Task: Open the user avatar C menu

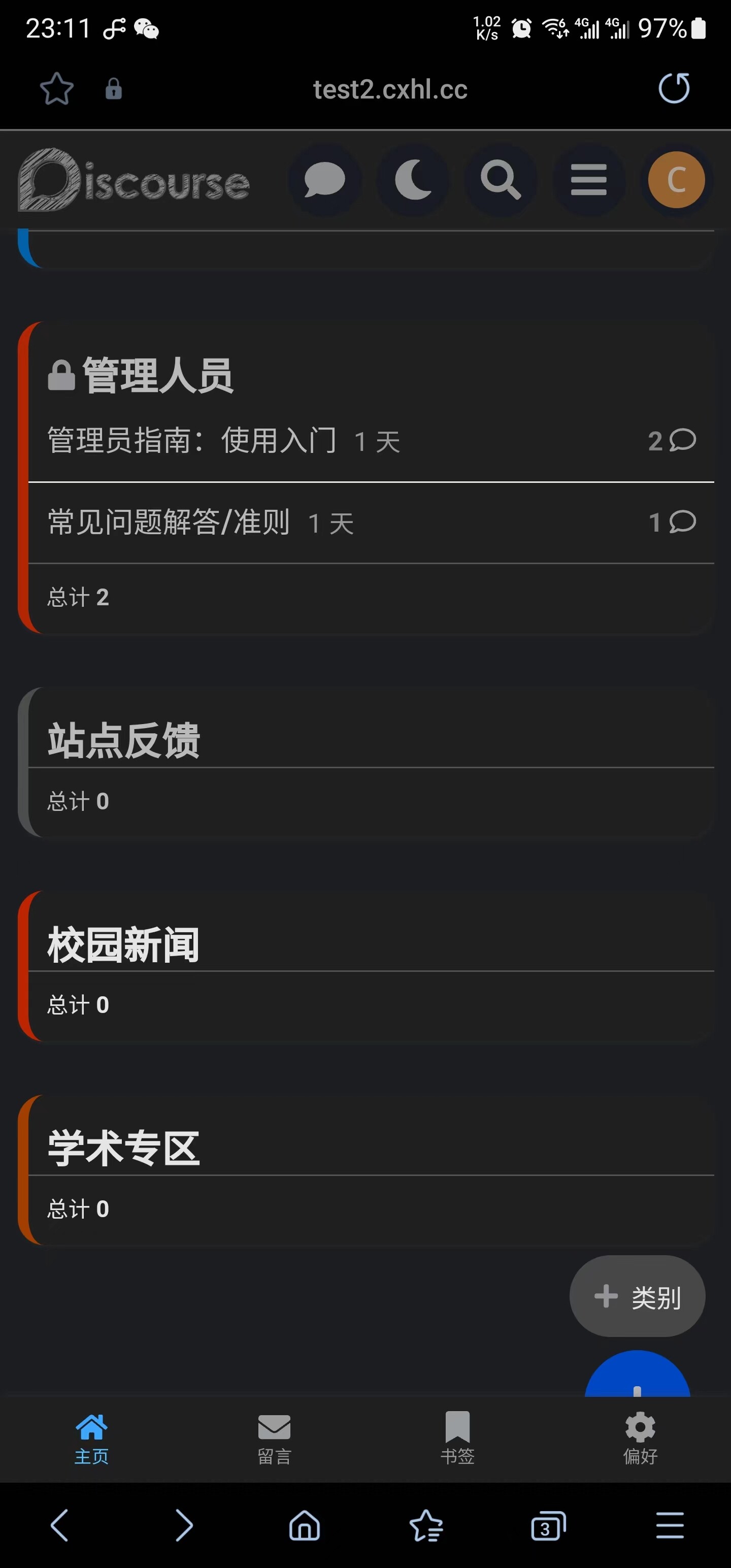Action: click(x=676, y=180)
